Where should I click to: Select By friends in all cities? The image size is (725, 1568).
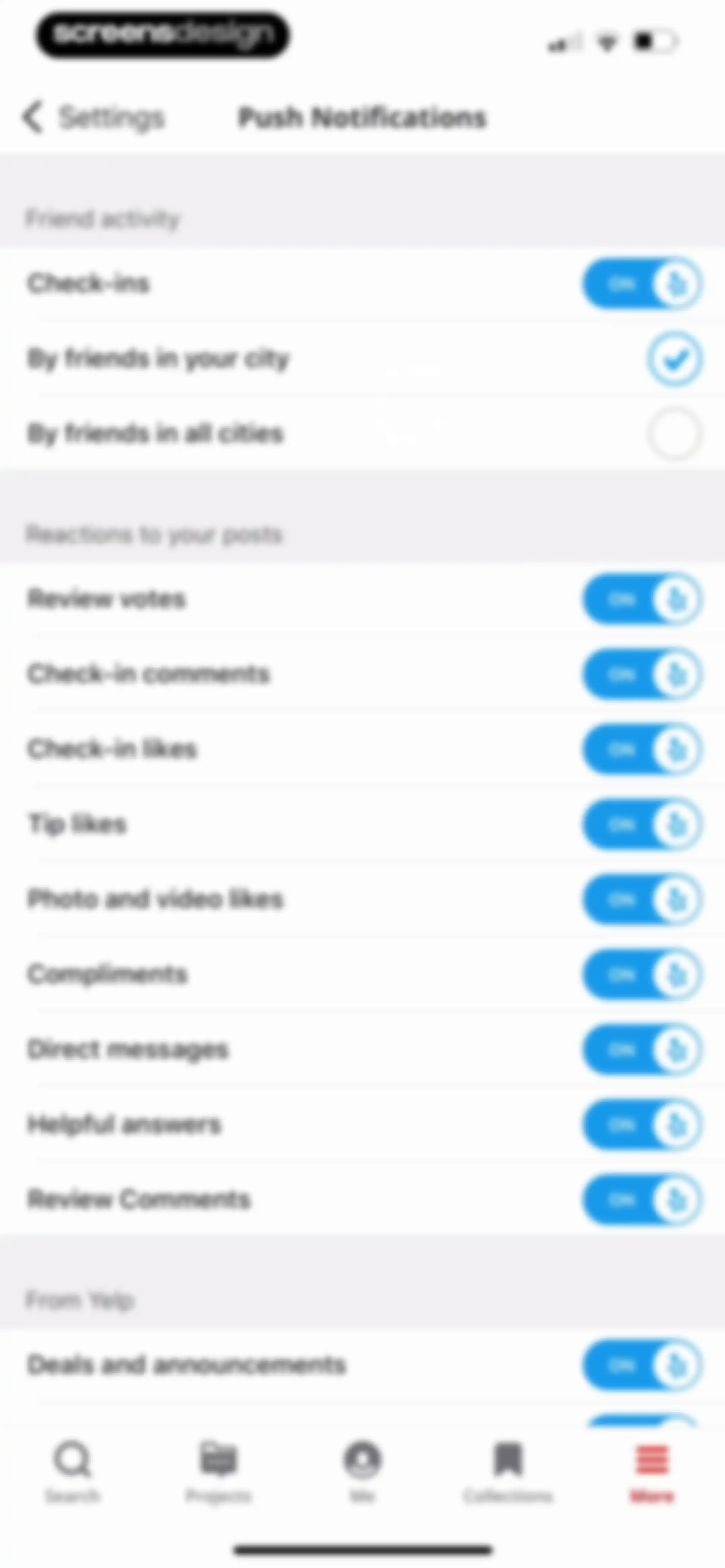pos(674,434)
